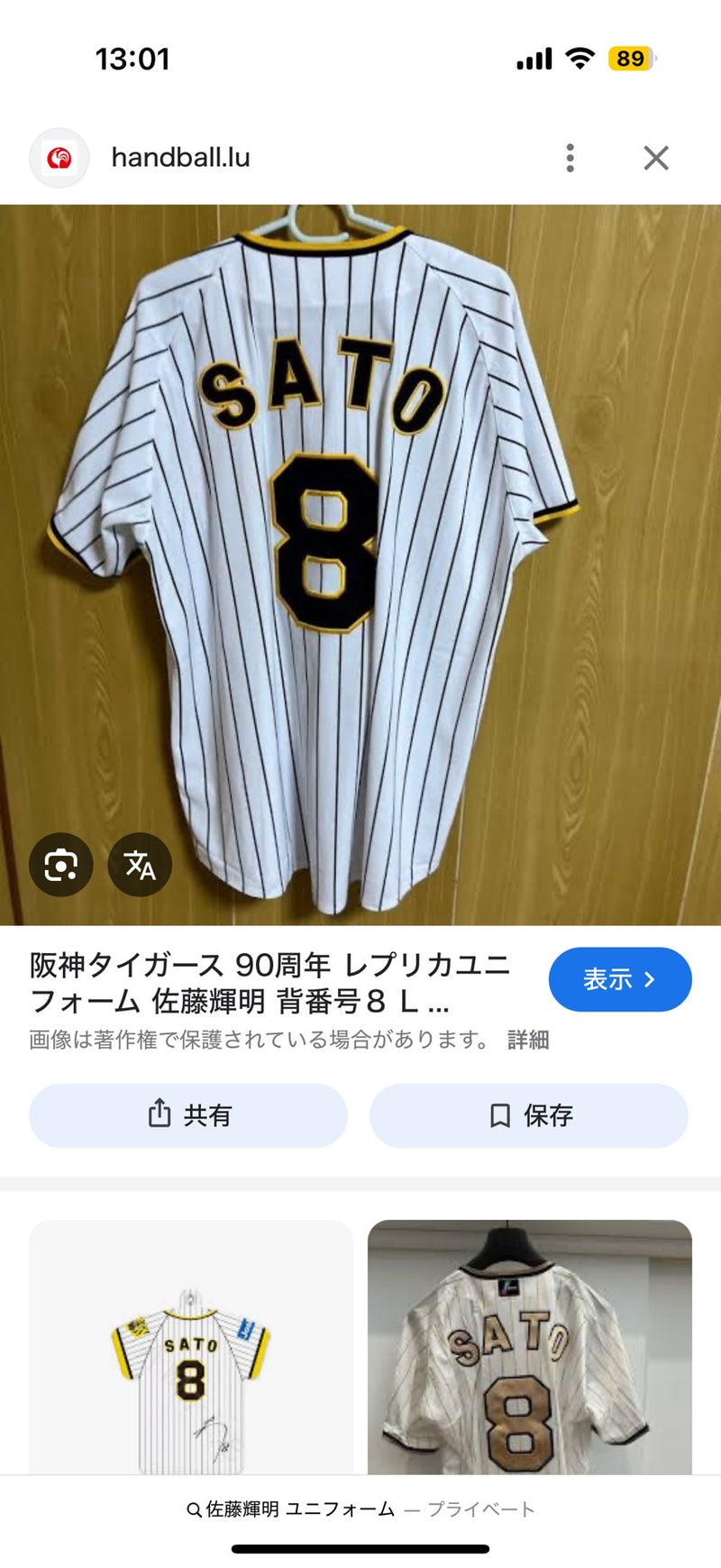Viewport: 721px width, 1568px height.
Task: Tap the blue 表示 button
Action: pyautogui.click(x=619, y=979)
